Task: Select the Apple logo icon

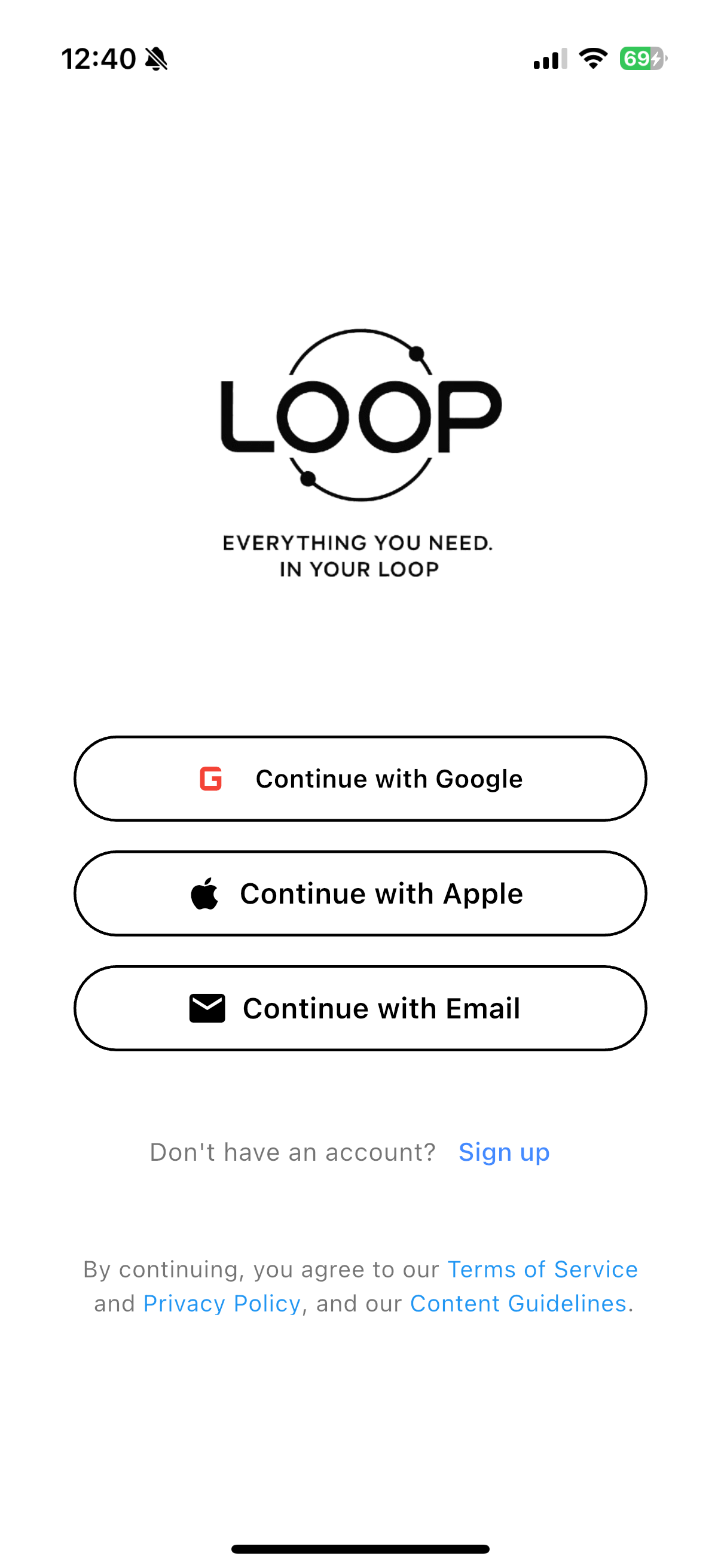Action: pos(205,893)
